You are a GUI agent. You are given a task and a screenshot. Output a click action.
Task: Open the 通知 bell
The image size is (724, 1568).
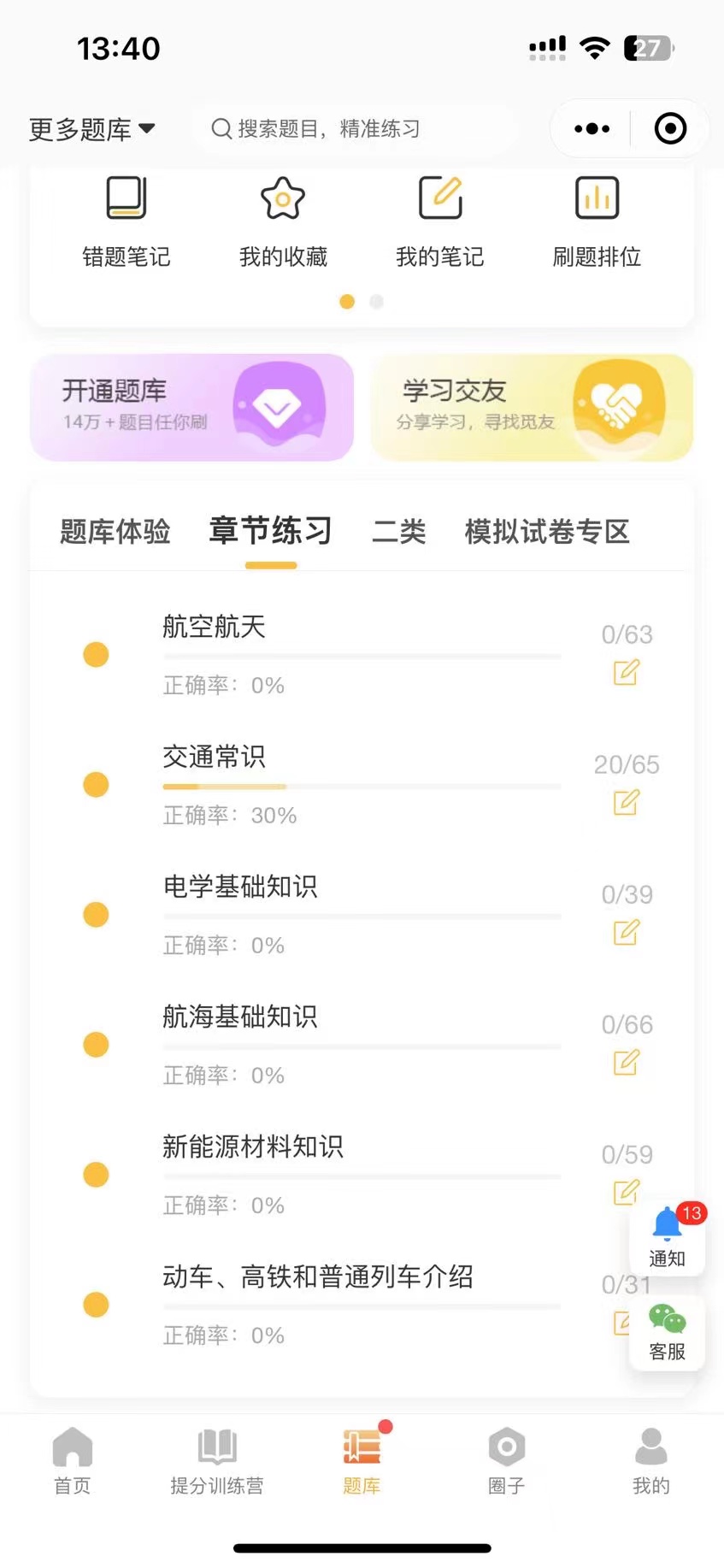tap(668, 1236)
